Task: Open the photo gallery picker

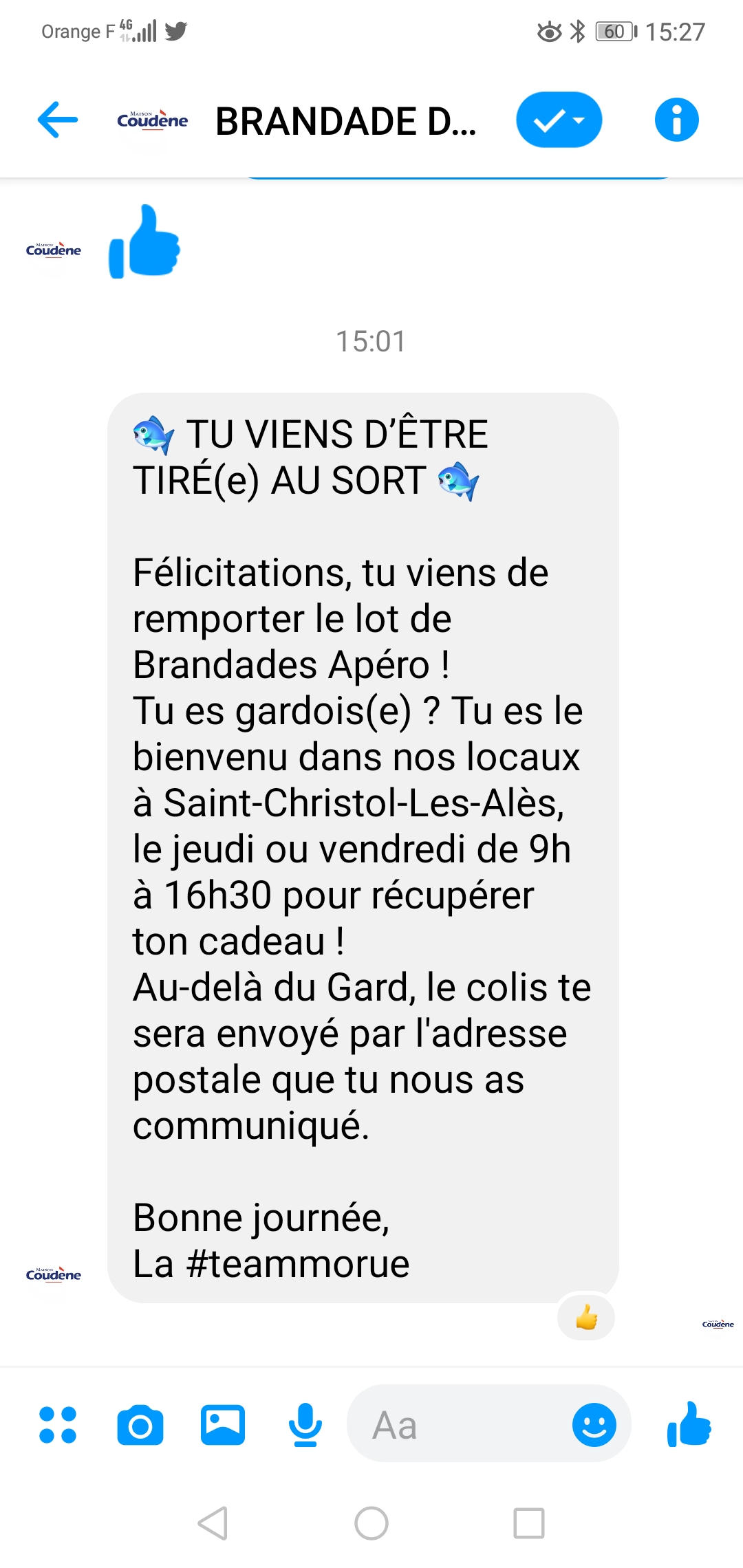Action: (223, 1425)
